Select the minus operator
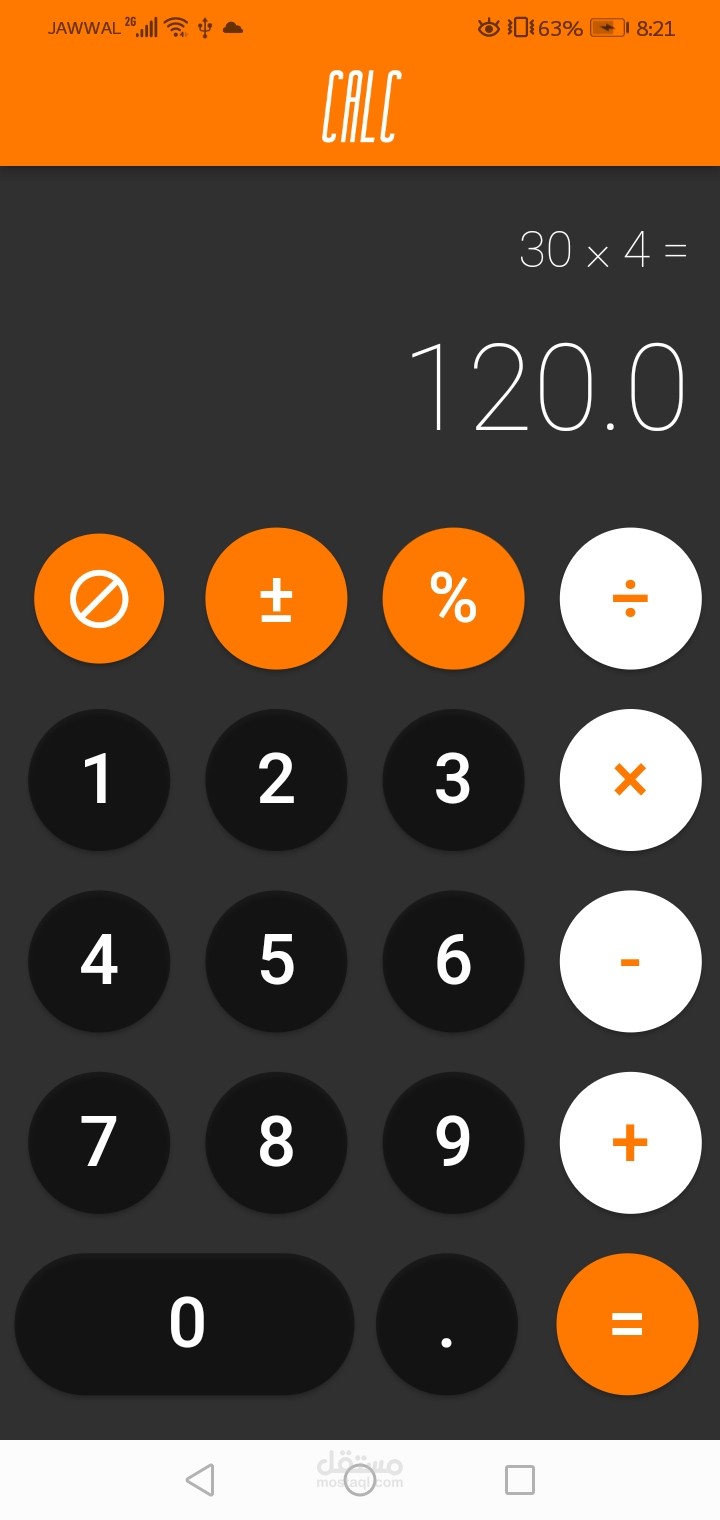 [630, 961]
